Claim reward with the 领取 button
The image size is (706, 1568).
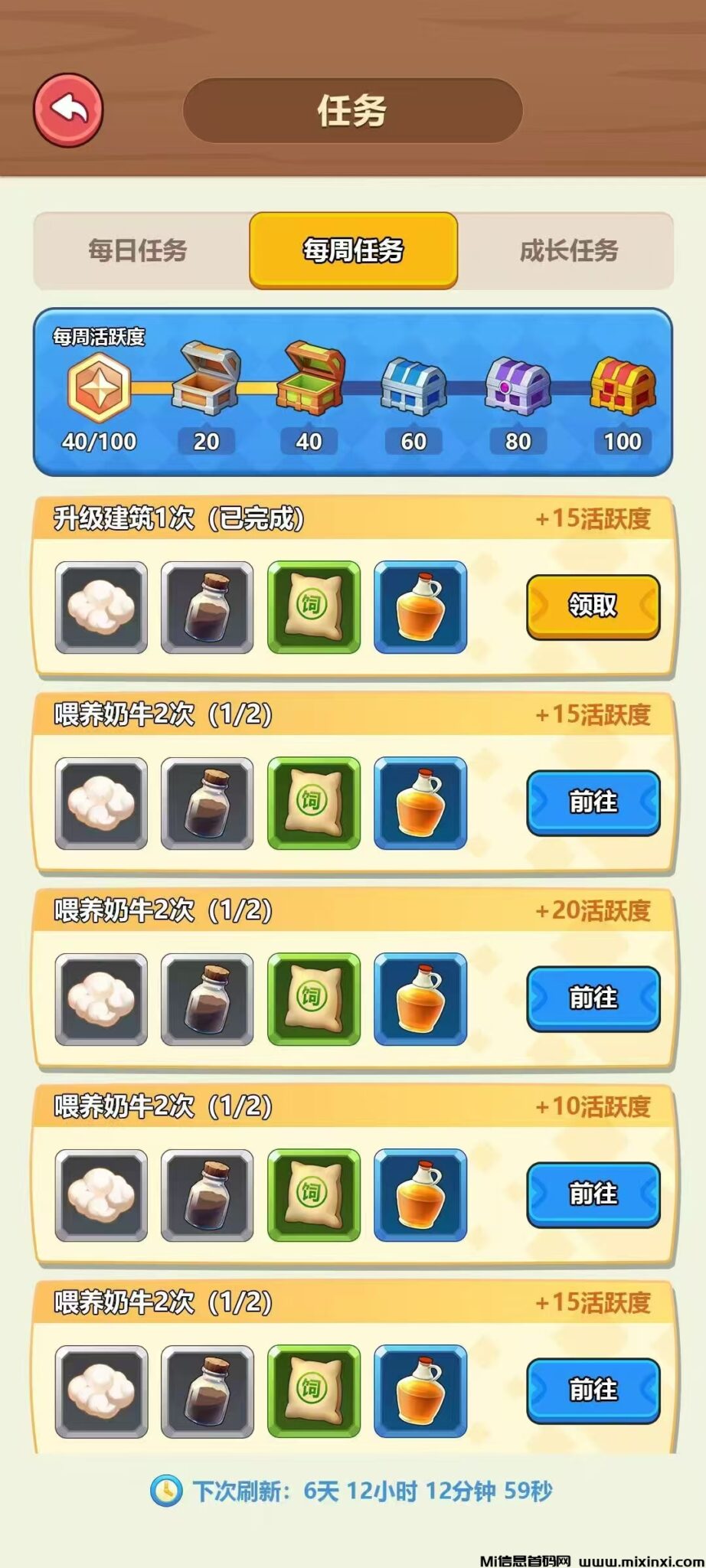pos(593,606)
